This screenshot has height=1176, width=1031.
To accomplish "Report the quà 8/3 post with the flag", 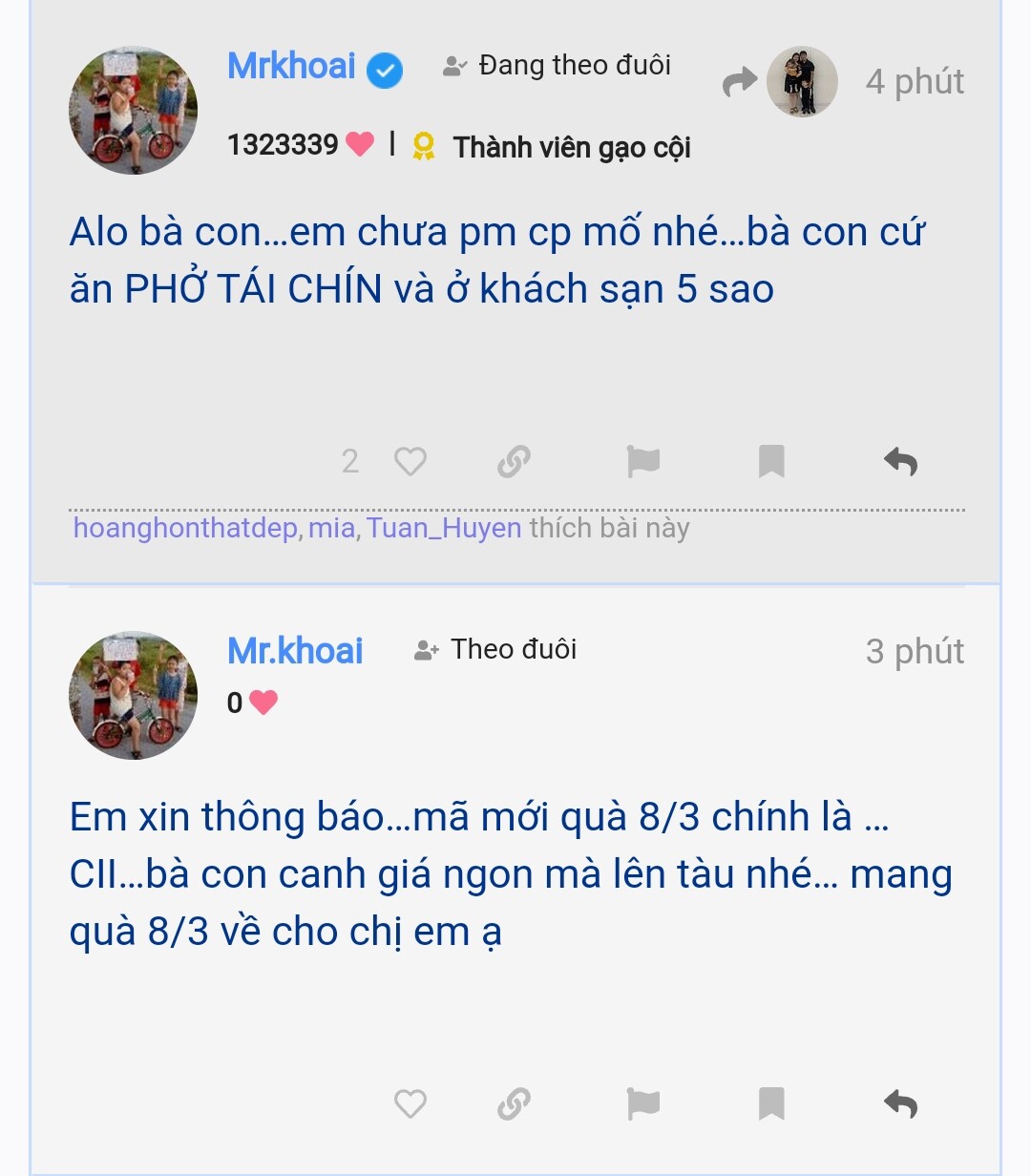I will pyautogui.click(x=643, y=1104).
